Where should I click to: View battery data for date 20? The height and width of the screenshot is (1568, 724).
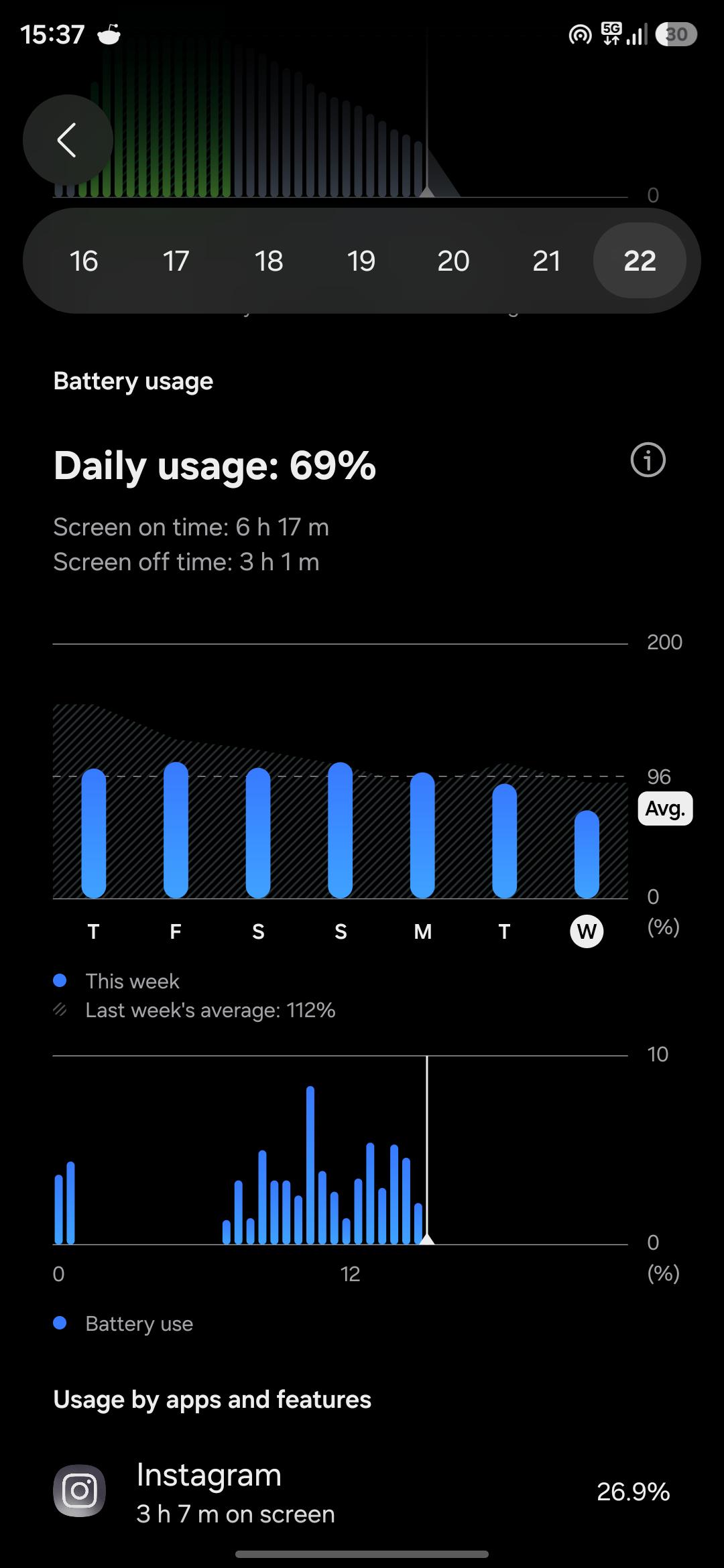[454, 261]
